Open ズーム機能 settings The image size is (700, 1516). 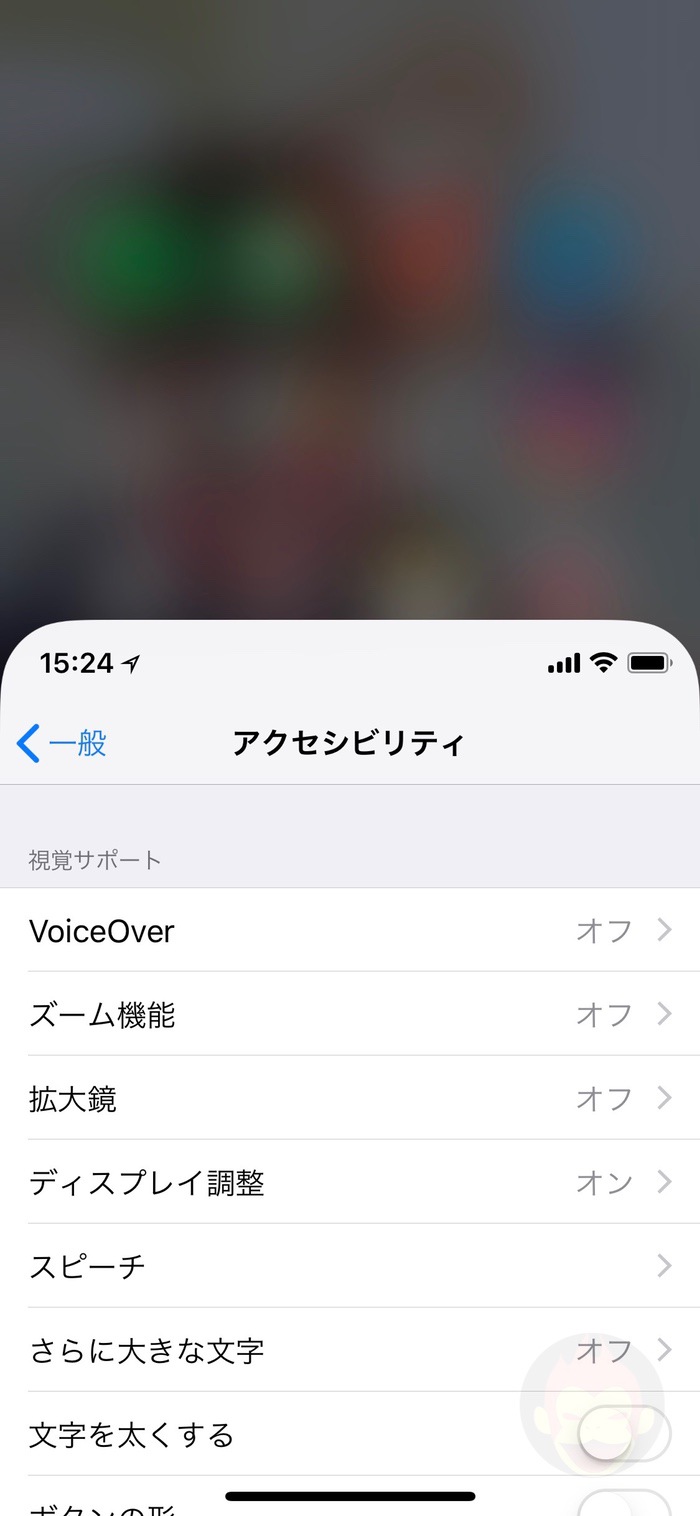[350, 1014]
